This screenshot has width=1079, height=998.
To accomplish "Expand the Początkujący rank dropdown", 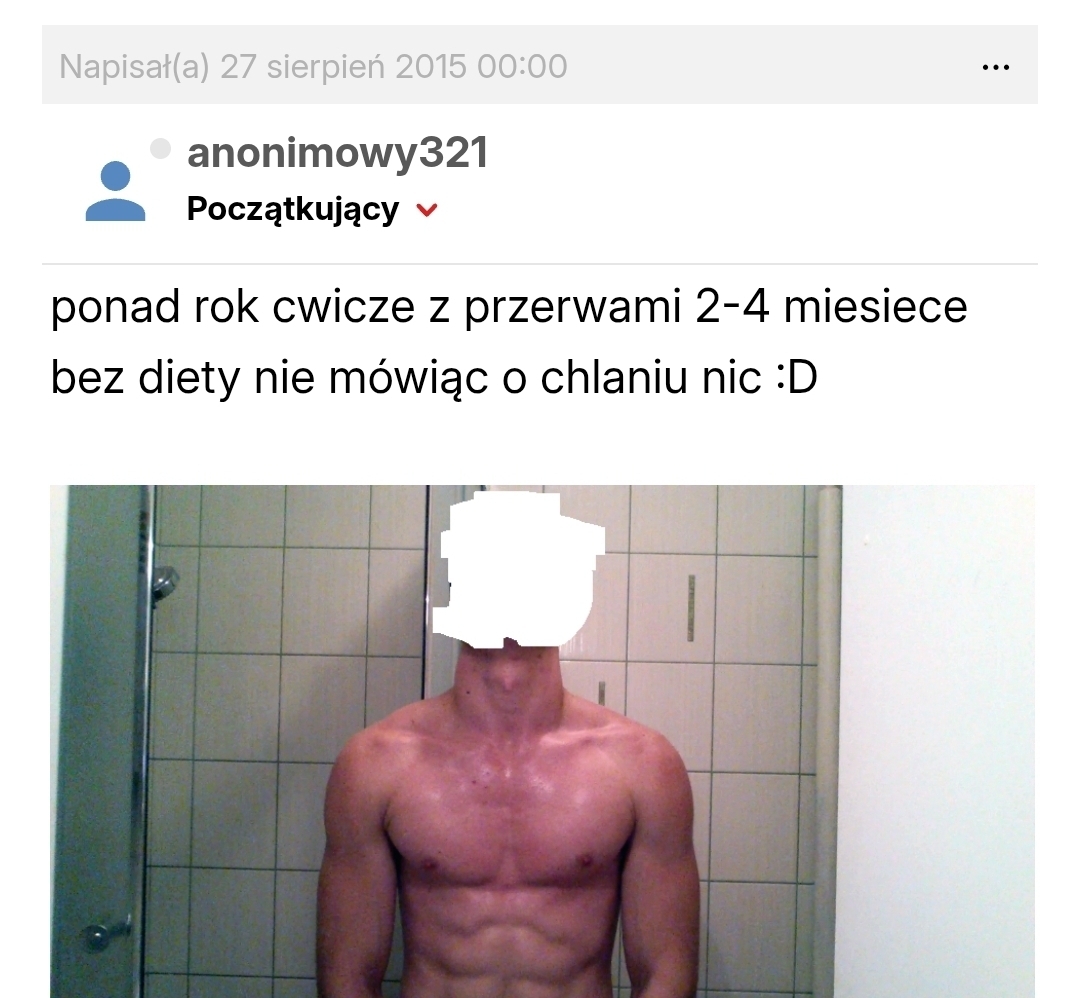I will 427,210.
